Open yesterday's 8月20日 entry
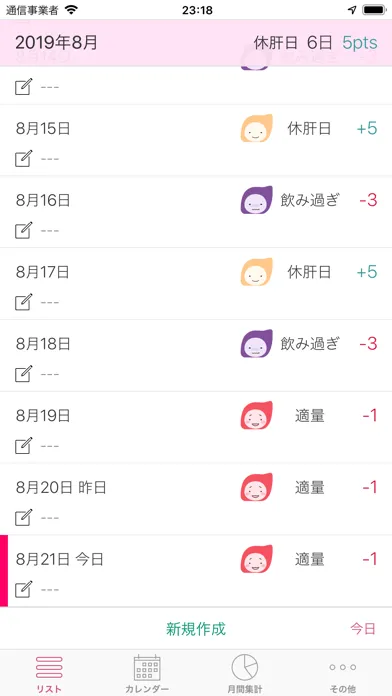The height and width of the screenshot is (696, 392). 196,500
